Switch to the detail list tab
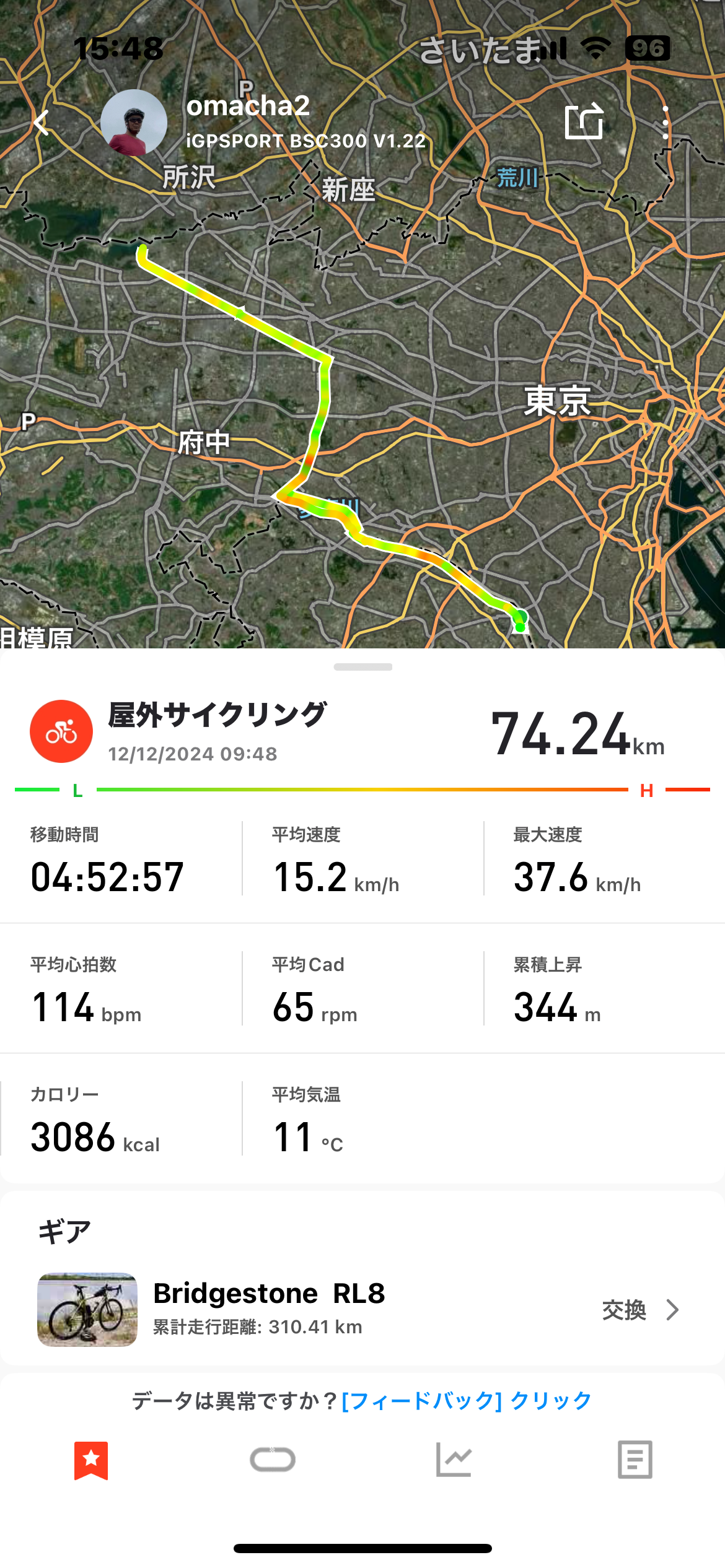Screen dimensions: 725x1568 (x=635, y=1460)
